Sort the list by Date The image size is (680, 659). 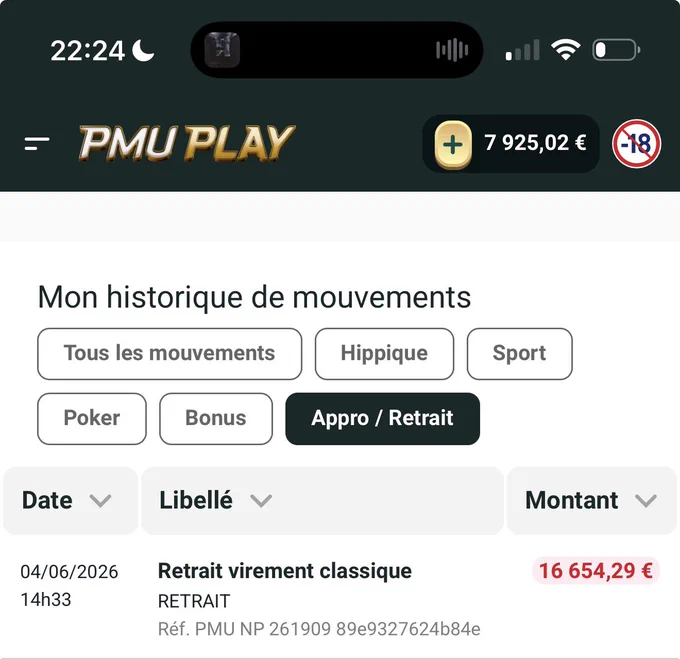(71, 500)
